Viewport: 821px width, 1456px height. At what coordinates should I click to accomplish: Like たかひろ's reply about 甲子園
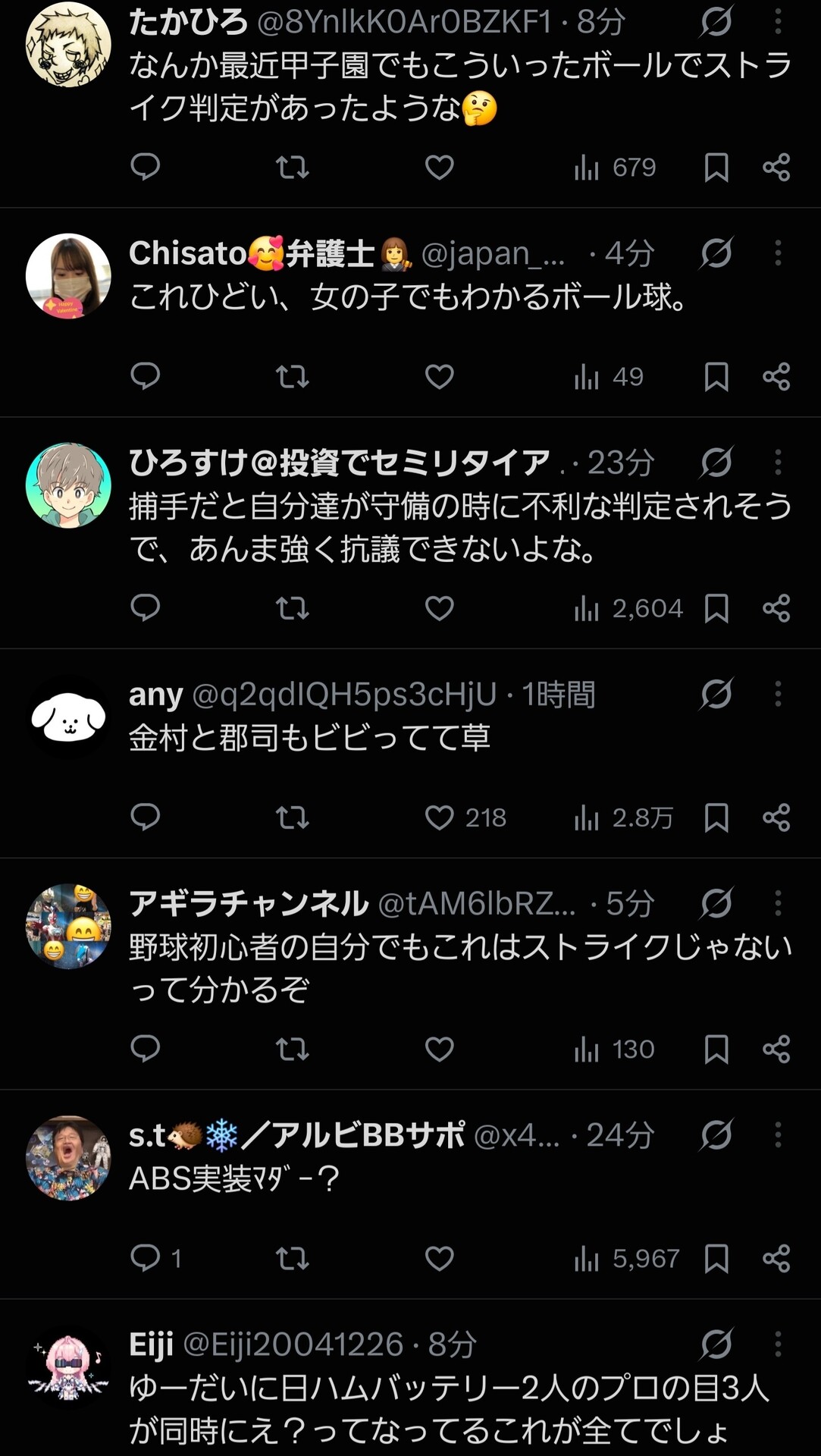point(439,167)
